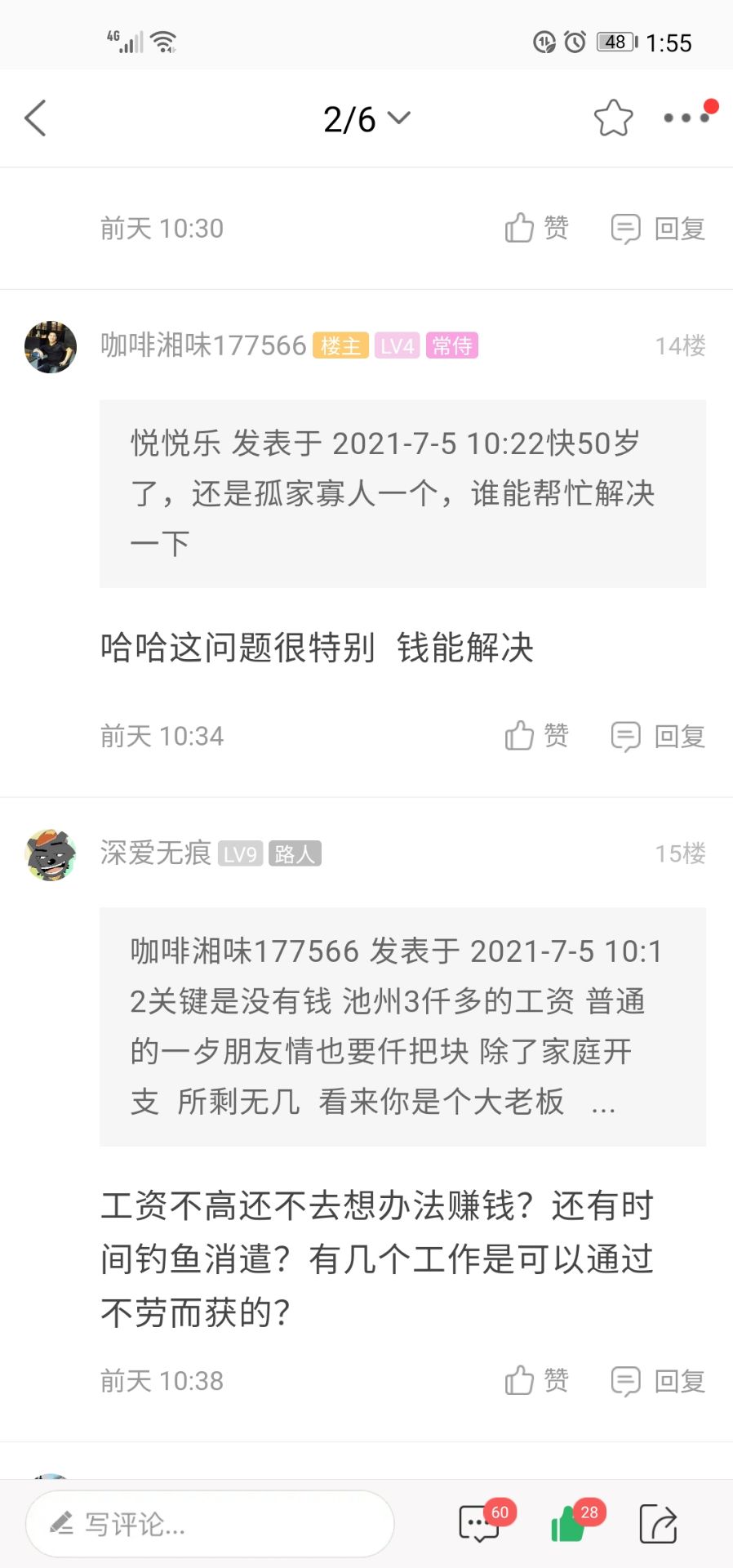This screenshot has width=733, height=1568.
Task: Reply to the 14楼 comment
Action: pyautogui.click(x=658, y=736)
